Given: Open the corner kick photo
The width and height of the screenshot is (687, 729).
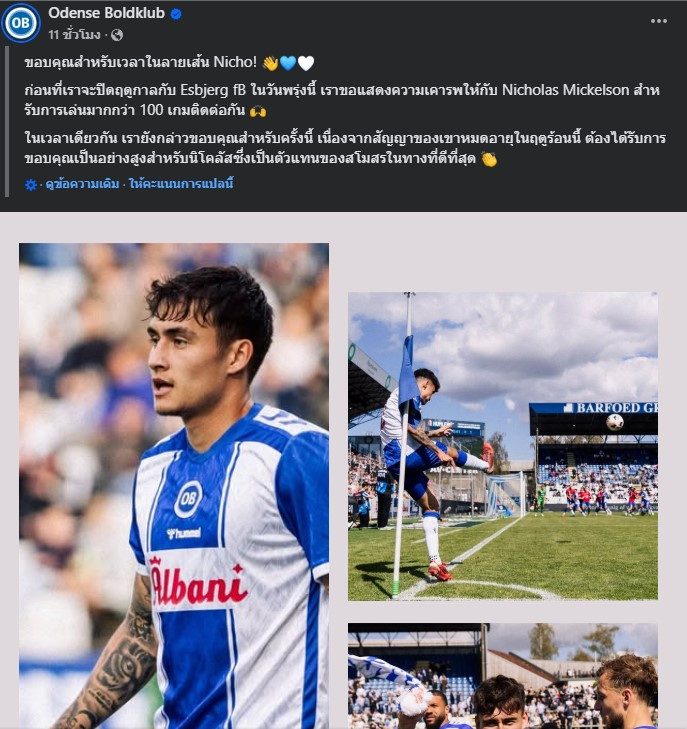Looking at the screenshot, I should (502, 446).
